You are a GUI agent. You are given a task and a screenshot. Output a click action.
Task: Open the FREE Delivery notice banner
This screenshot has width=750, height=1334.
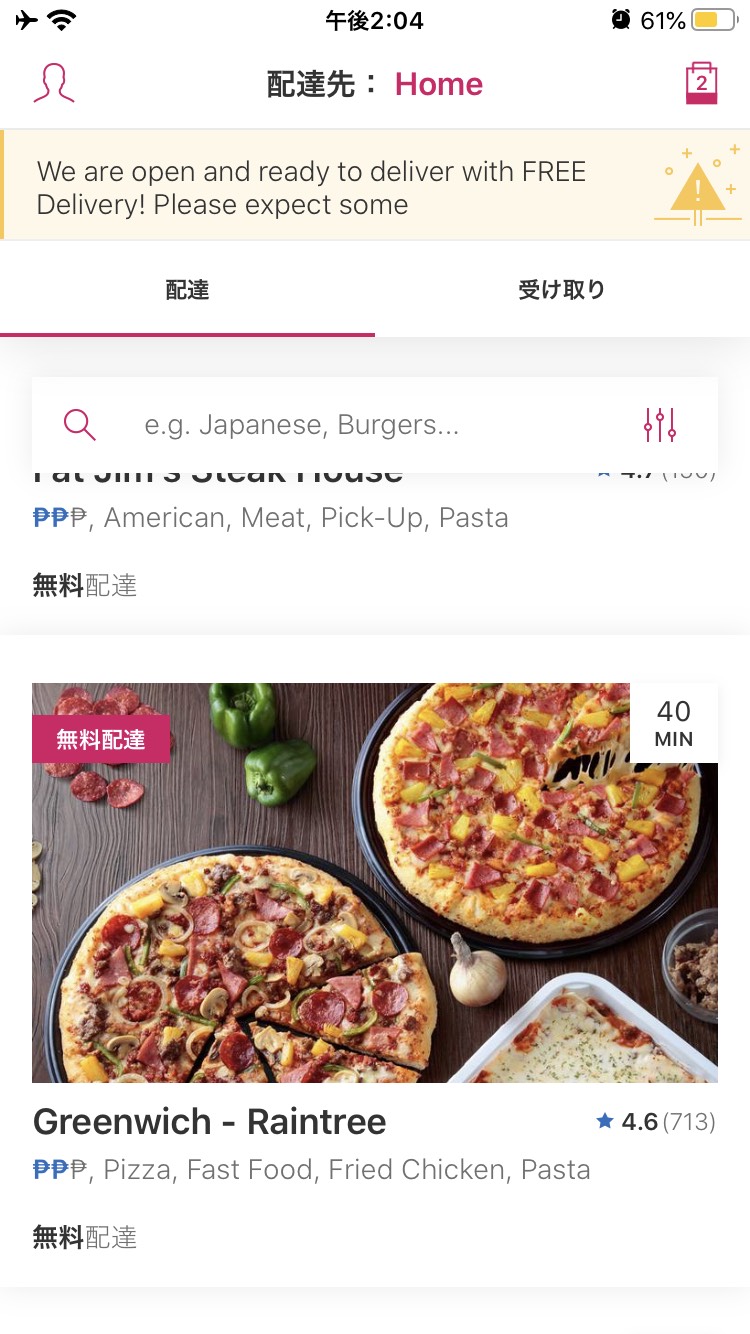tap(374, 187)
